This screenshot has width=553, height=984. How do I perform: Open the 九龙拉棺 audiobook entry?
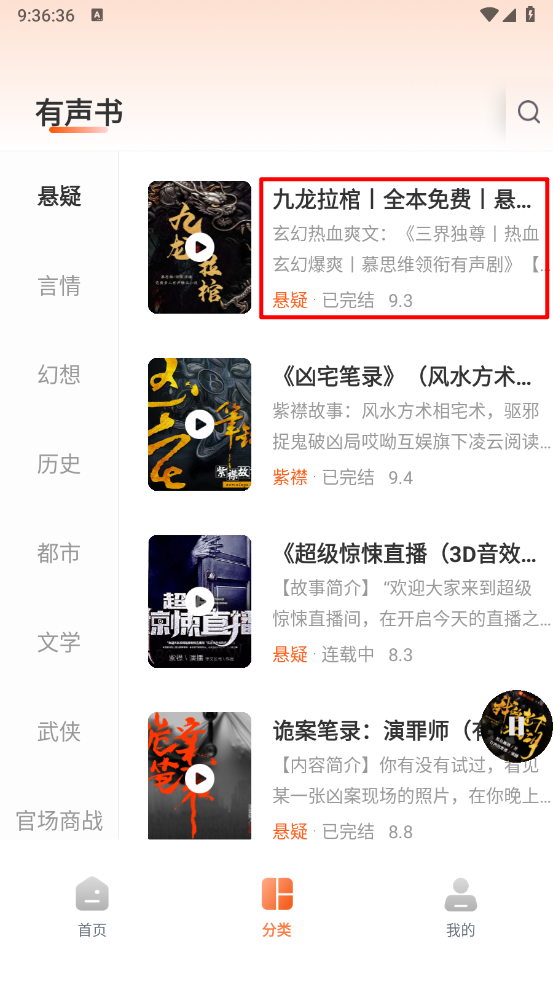tap(404, 249)
